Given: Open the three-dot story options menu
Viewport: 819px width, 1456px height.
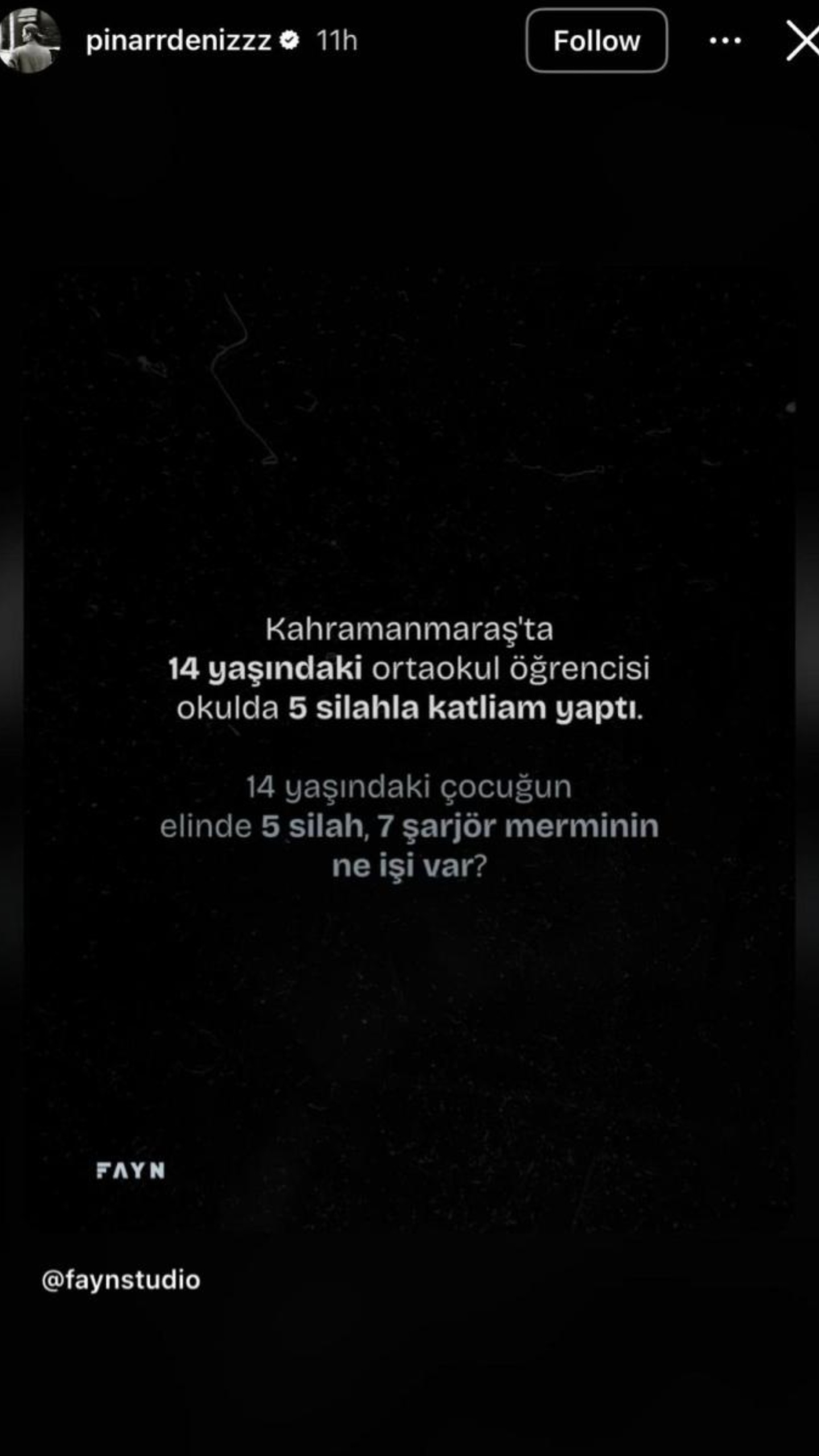Looking at the screenshot, I should (725, 40).
